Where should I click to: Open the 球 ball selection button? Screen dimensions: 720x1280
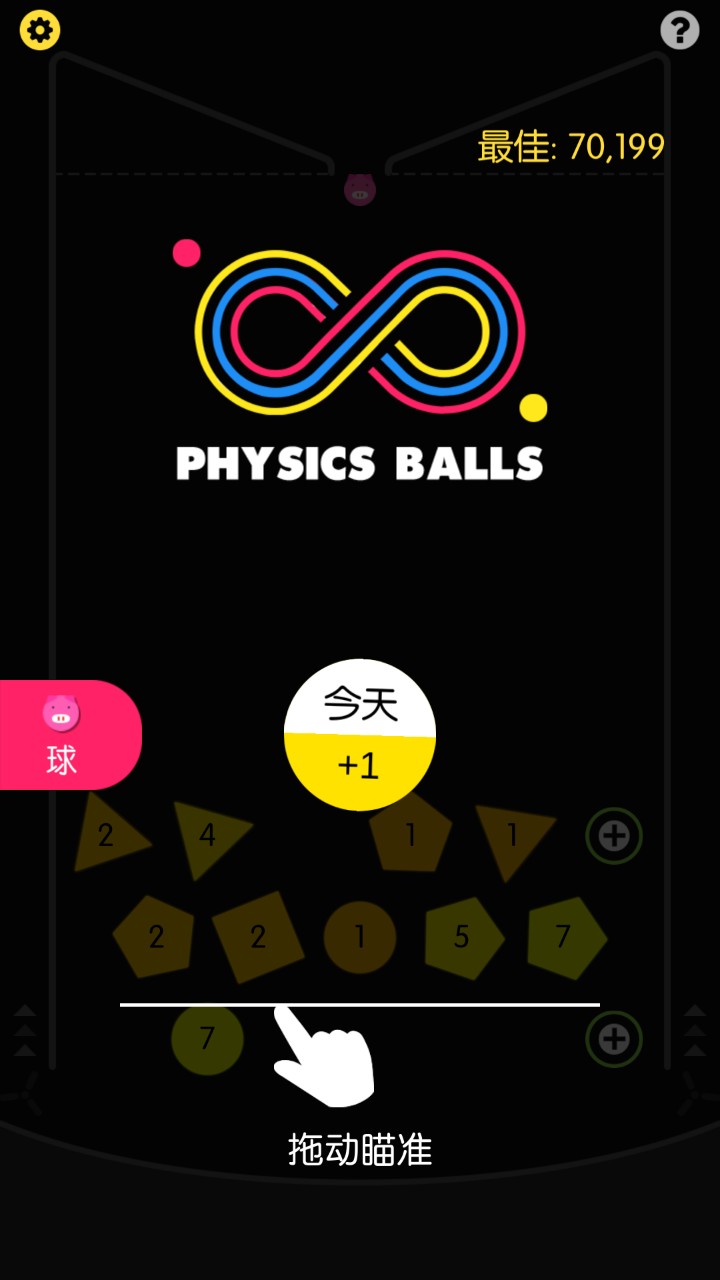coord(64,735)
